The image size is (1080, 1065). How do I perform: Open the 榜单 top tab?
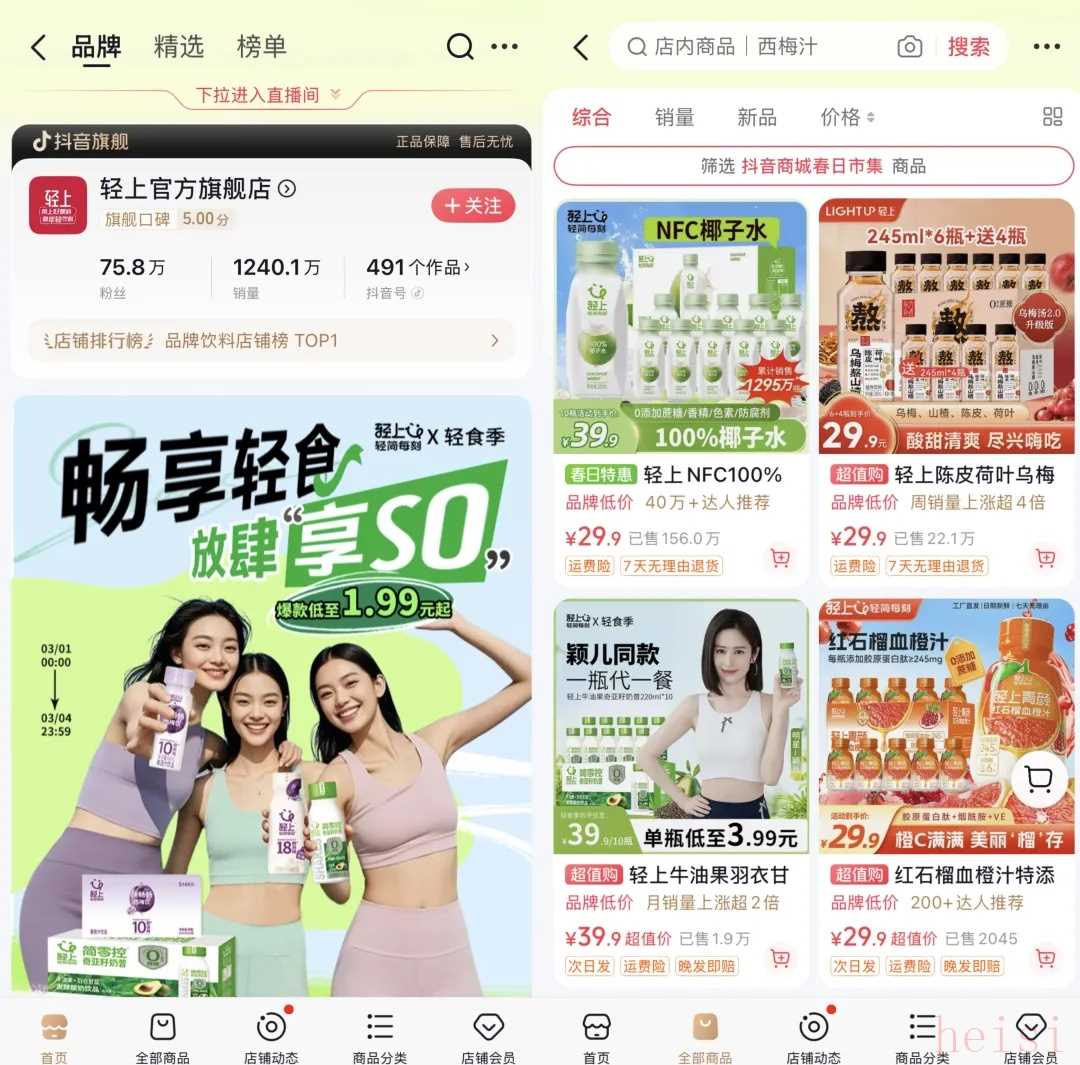point(261,46)
